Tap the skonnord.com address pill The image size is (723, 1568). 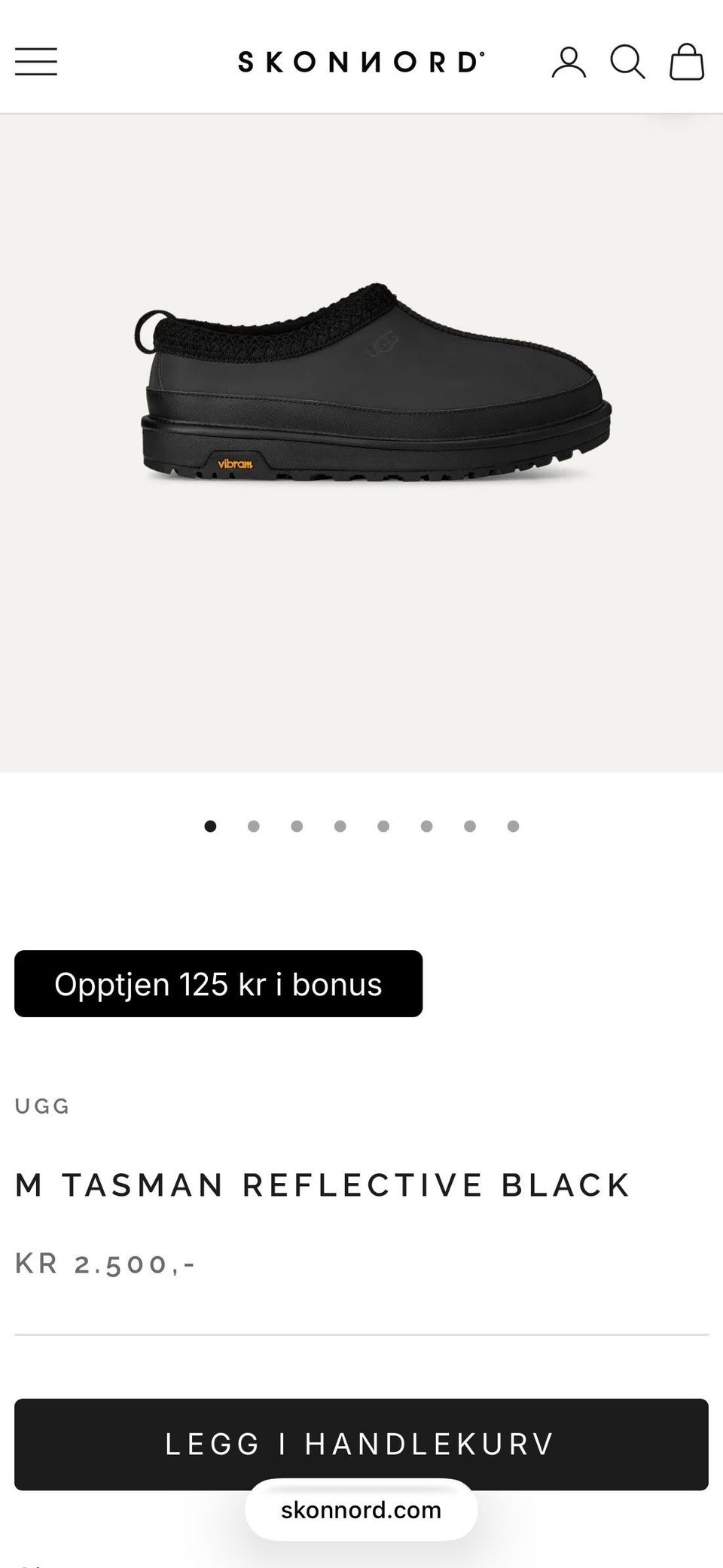point(361,1510)
